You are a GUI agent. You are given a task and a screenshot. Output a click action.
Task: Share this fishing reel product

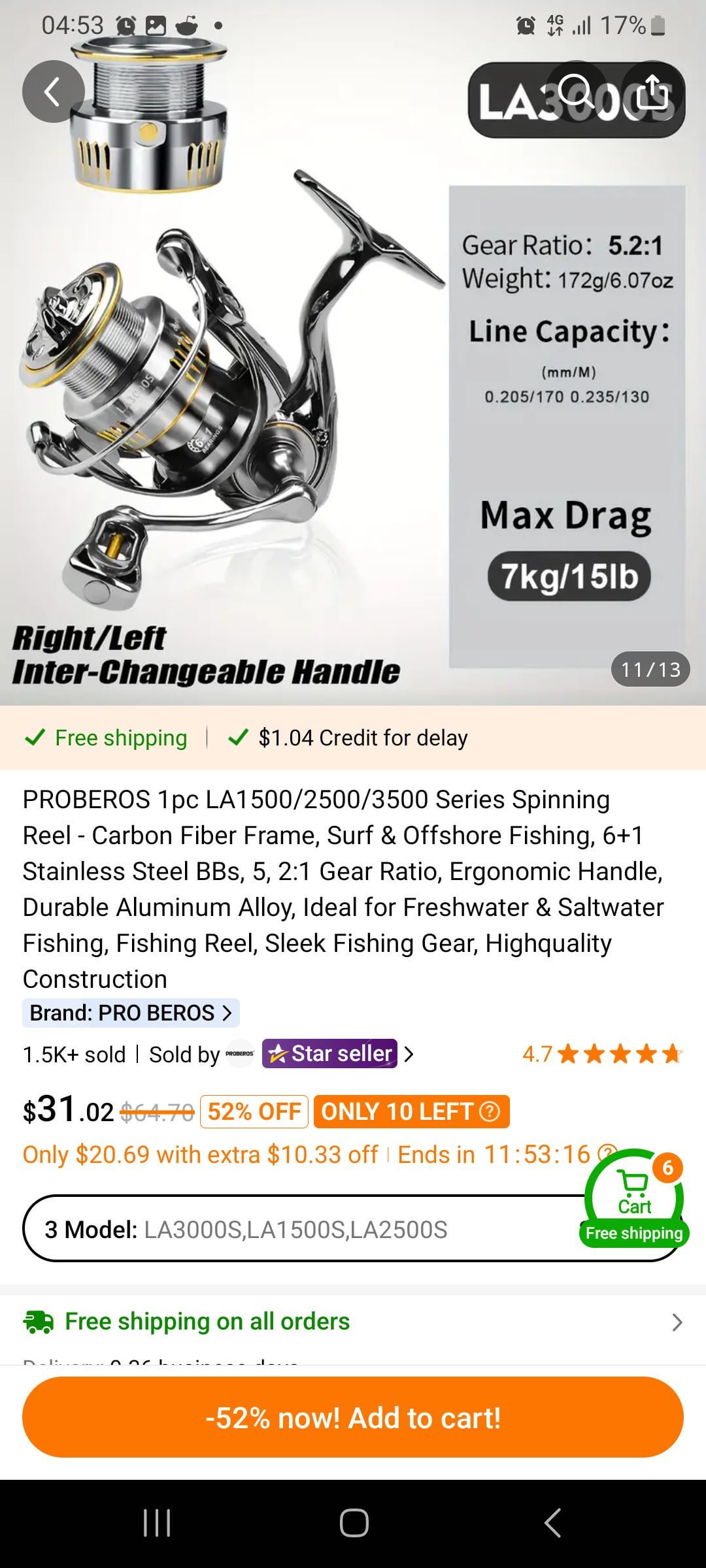click(652, 91)
